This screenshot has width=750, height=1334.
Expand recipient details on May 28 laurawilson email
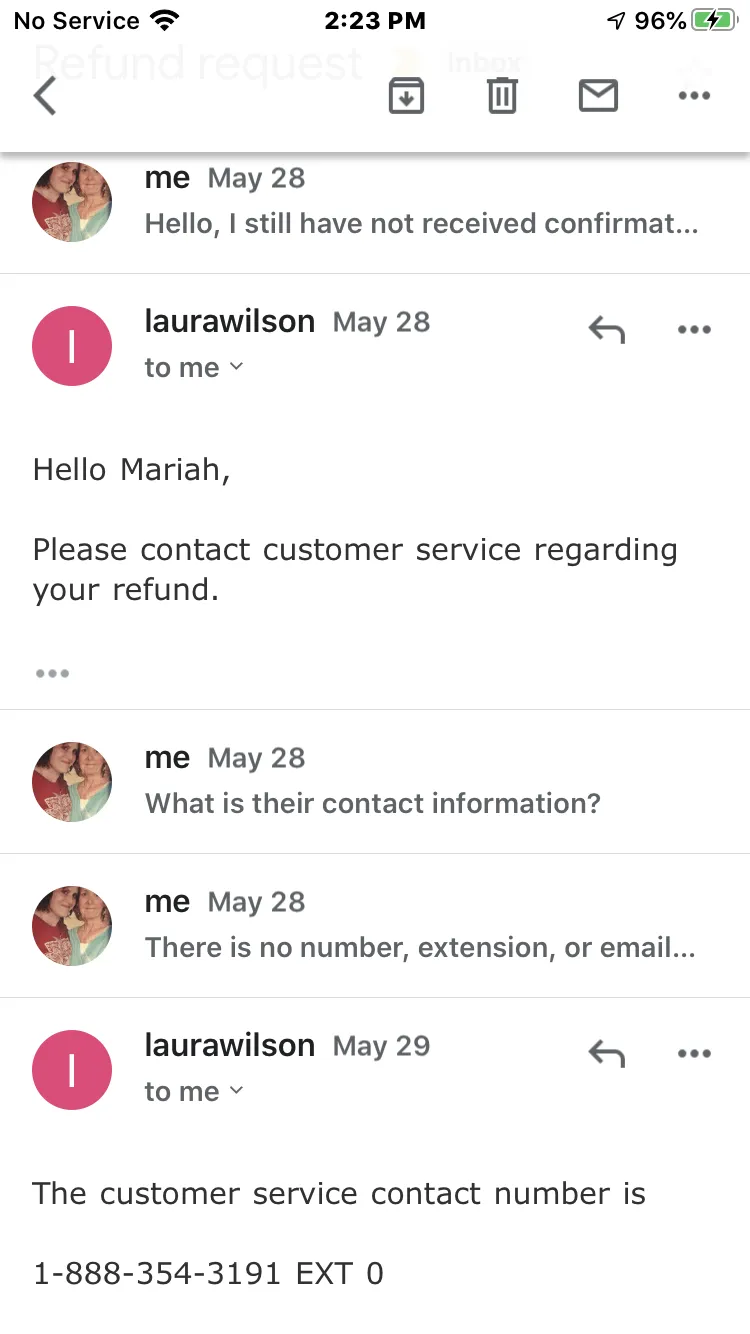pyautogui.click(x=194, y=368)
